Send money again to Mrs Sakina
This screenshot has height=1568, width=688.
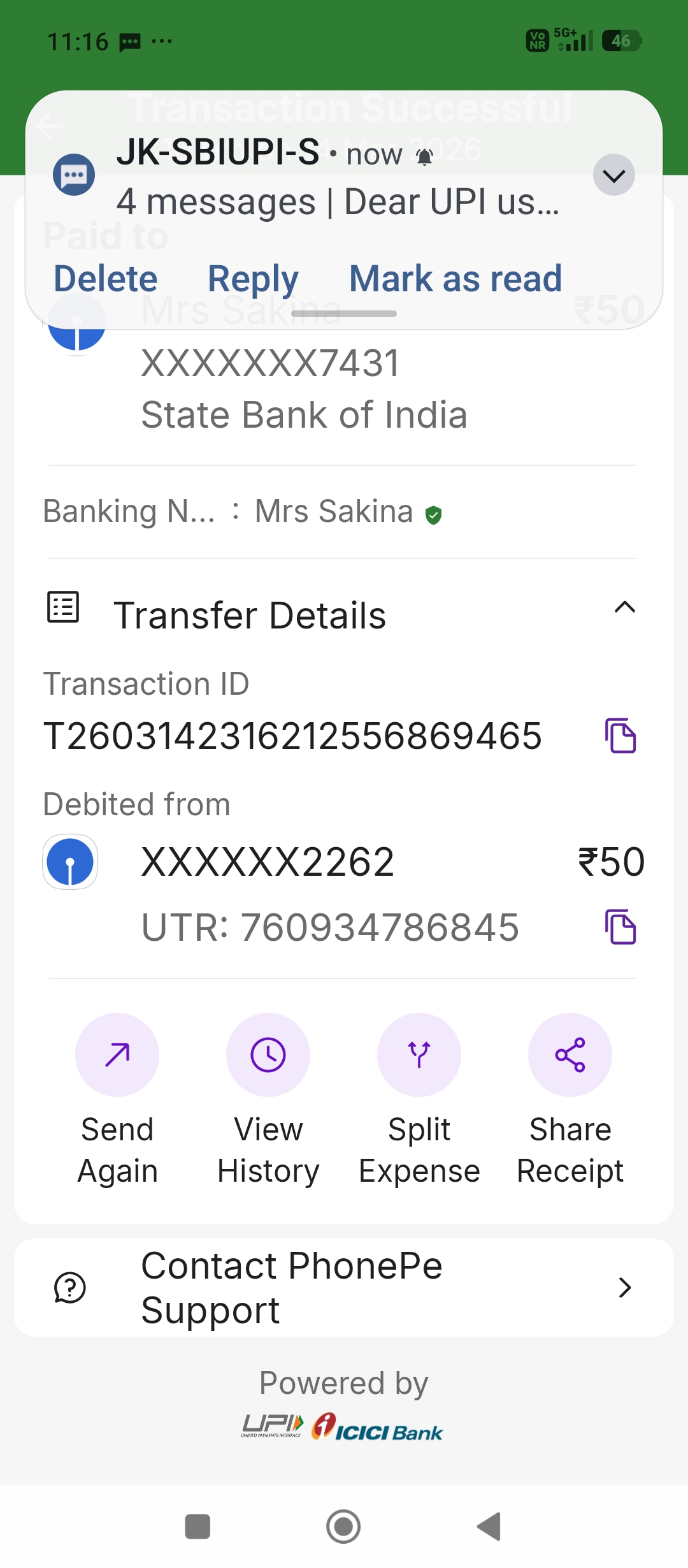[117, 1055]
